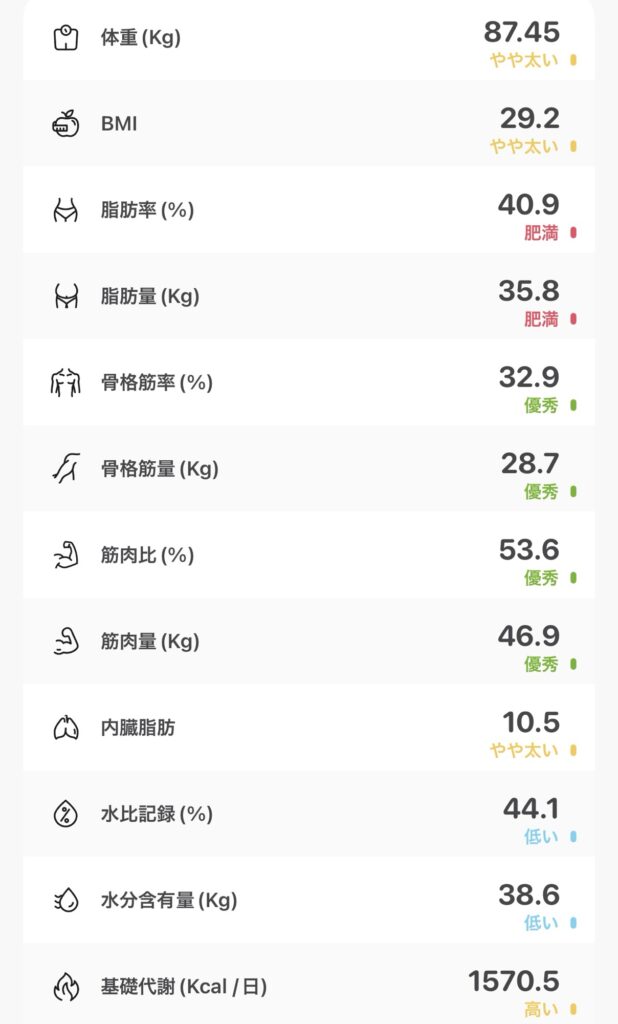Show details for 水分含有量 (Kg)
This screenshot has width=618, height=1024.
click(308, 899)
